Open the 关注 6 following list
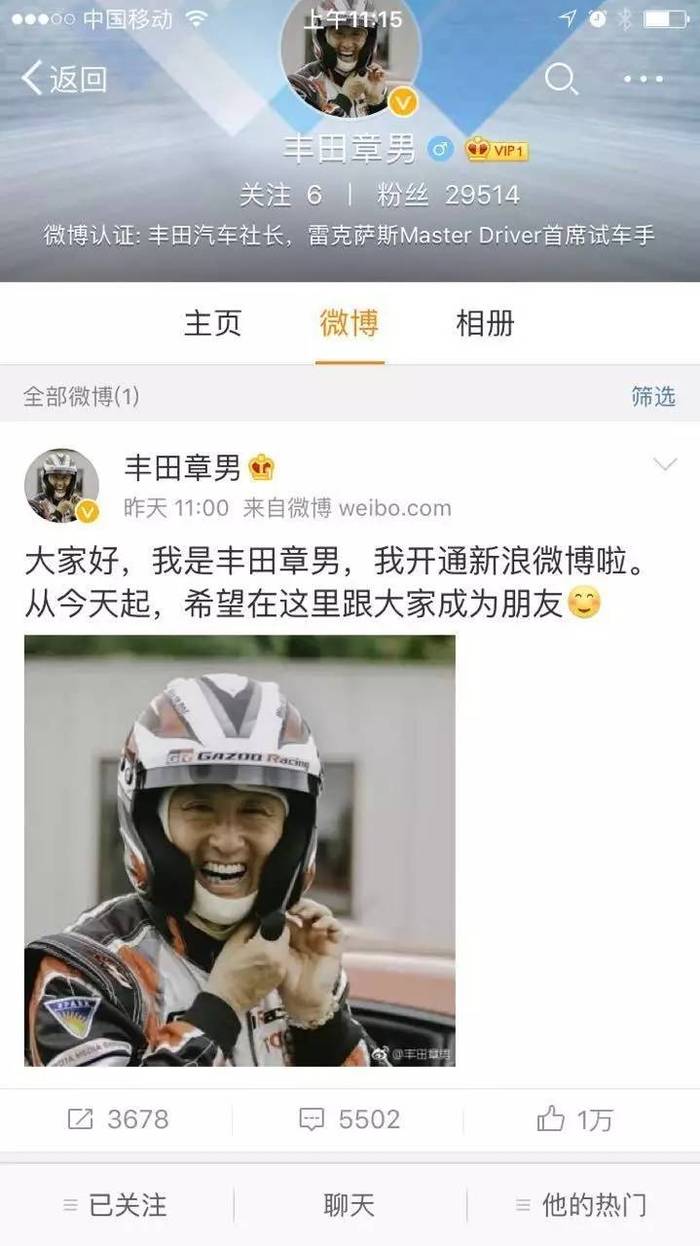 point(281,194)
